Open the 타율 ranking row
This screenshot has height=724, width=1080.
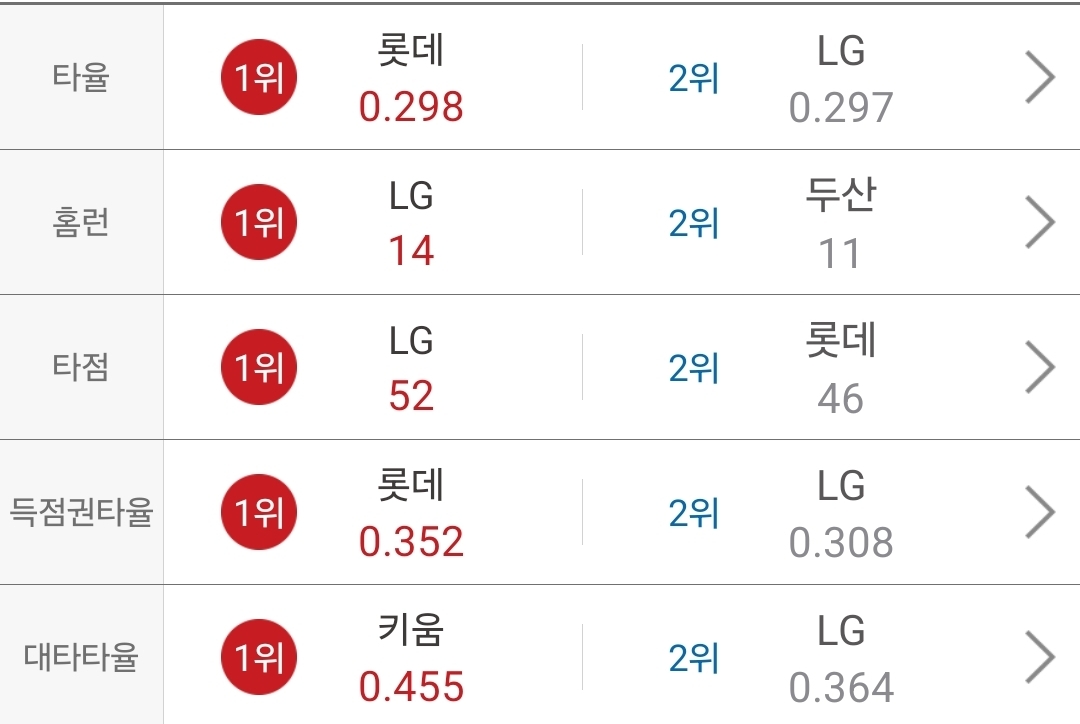(x=1040, y=78)
